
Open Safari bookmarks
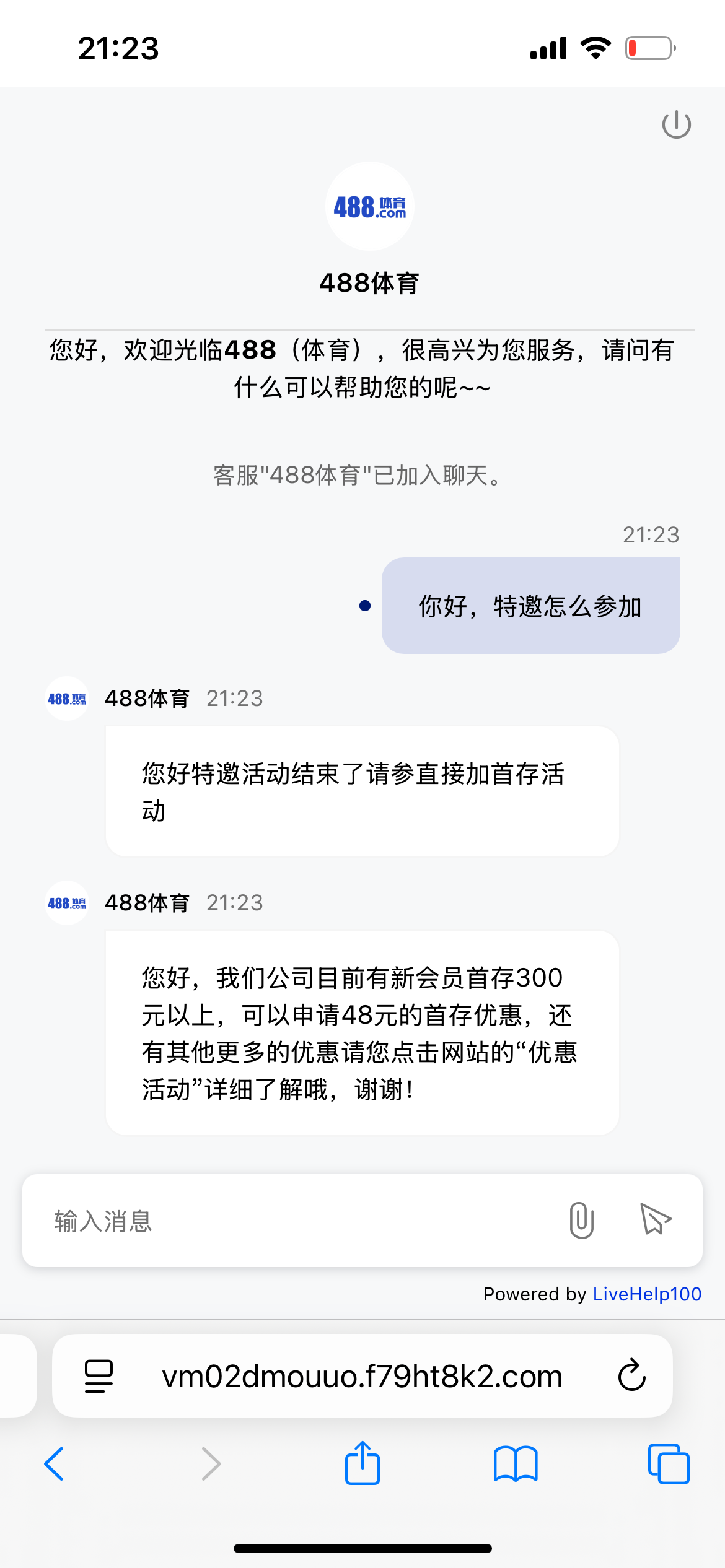coord(516,1464)
